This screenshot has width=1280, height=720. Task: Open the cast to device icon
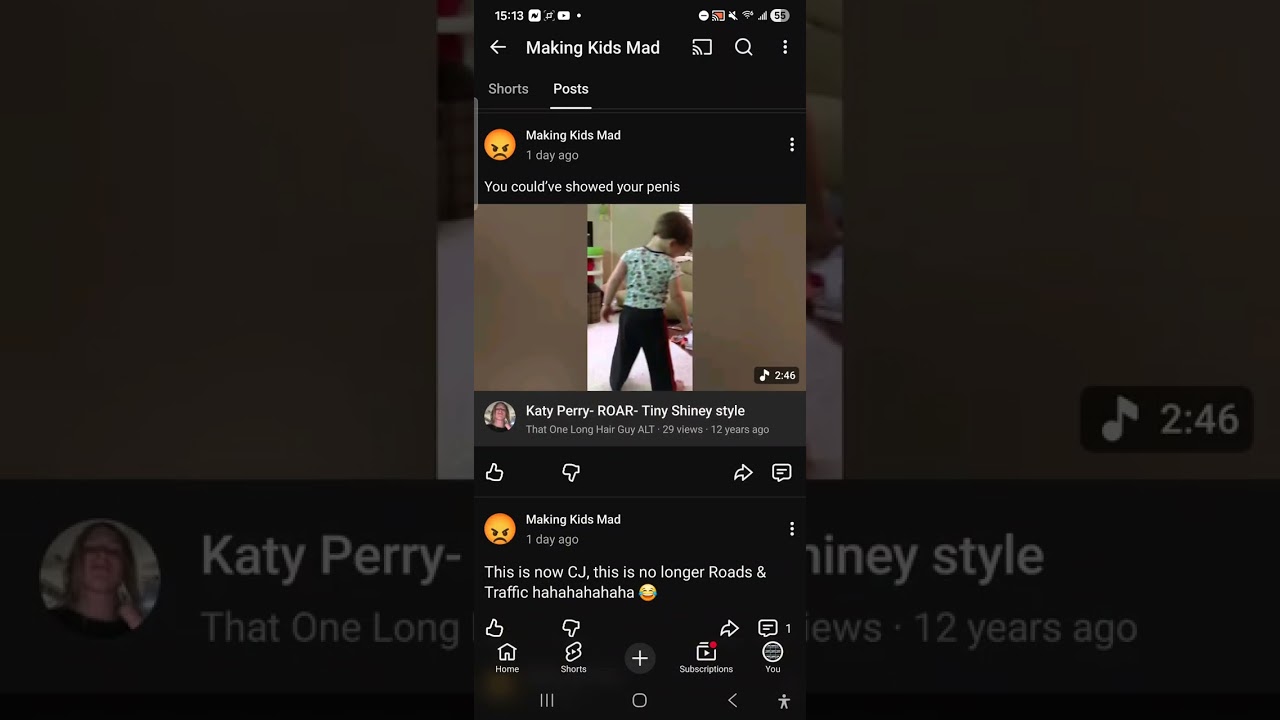(x=702, y=47)
